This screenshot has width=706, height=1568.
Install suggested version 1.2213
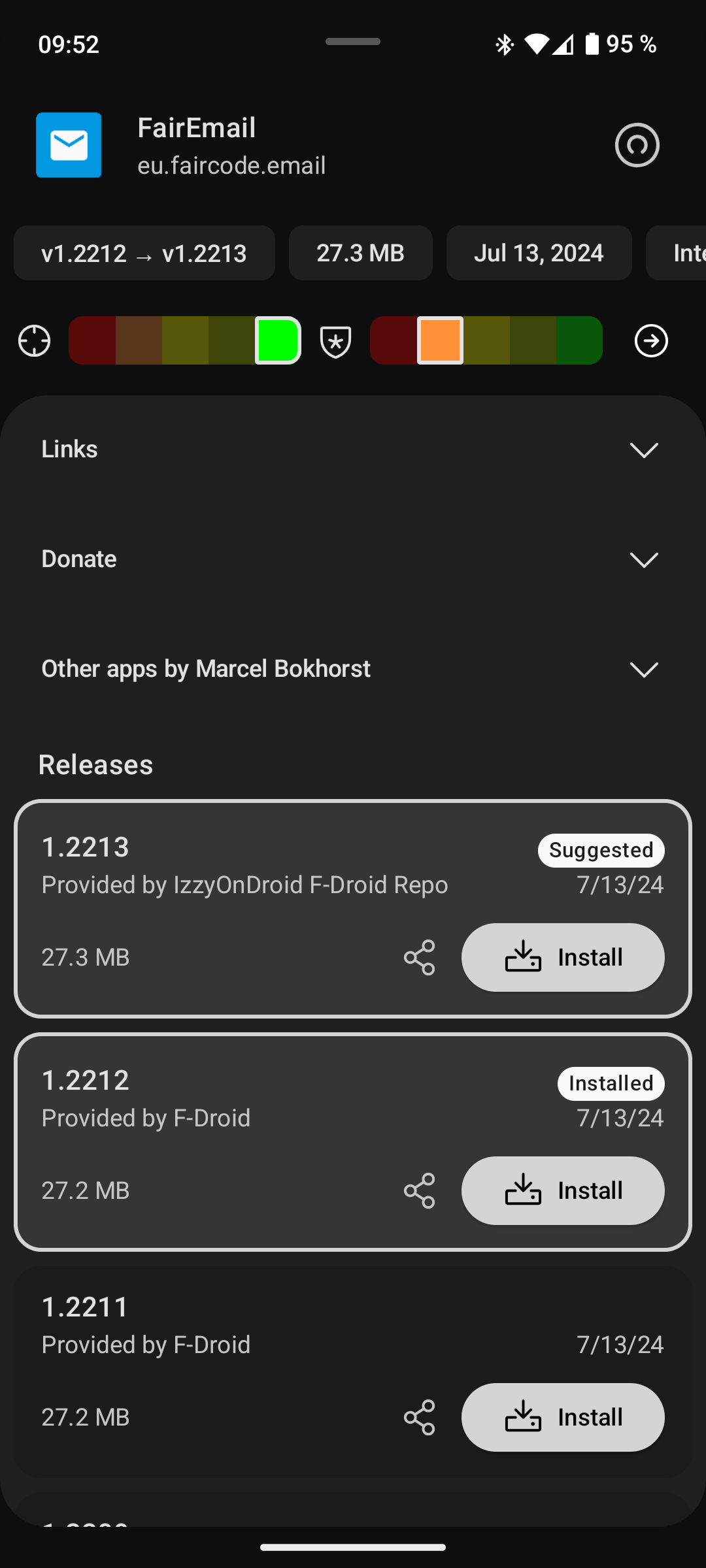[563, 958]
